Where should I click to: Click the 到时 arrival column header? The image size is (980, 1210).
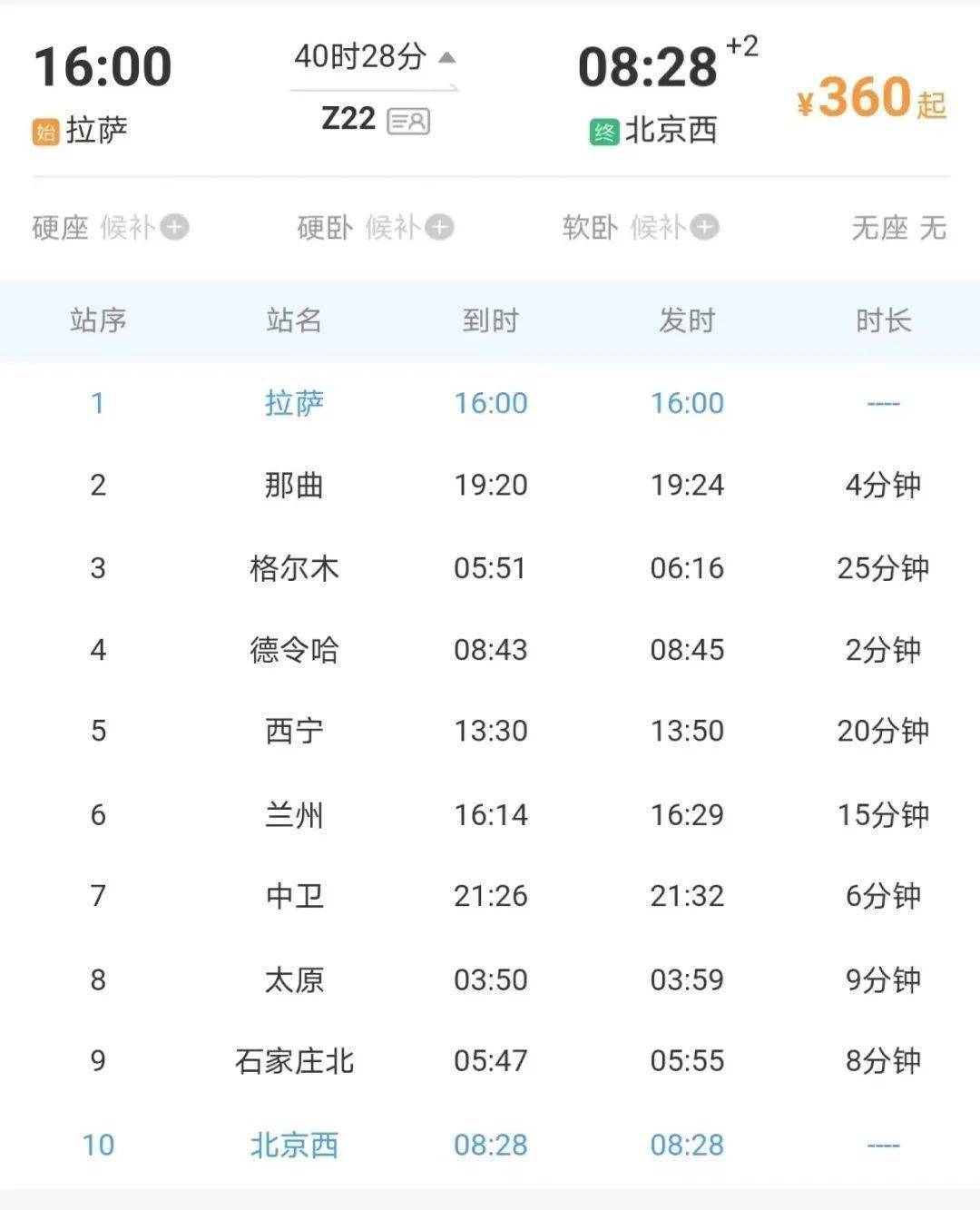pos(491,320)
